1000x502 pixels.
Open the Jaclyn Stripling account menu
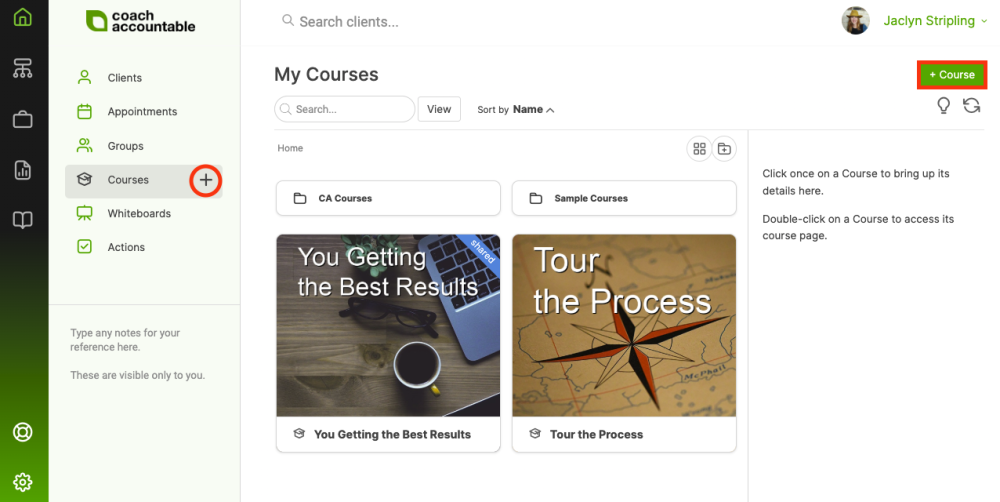pos(928,21)
